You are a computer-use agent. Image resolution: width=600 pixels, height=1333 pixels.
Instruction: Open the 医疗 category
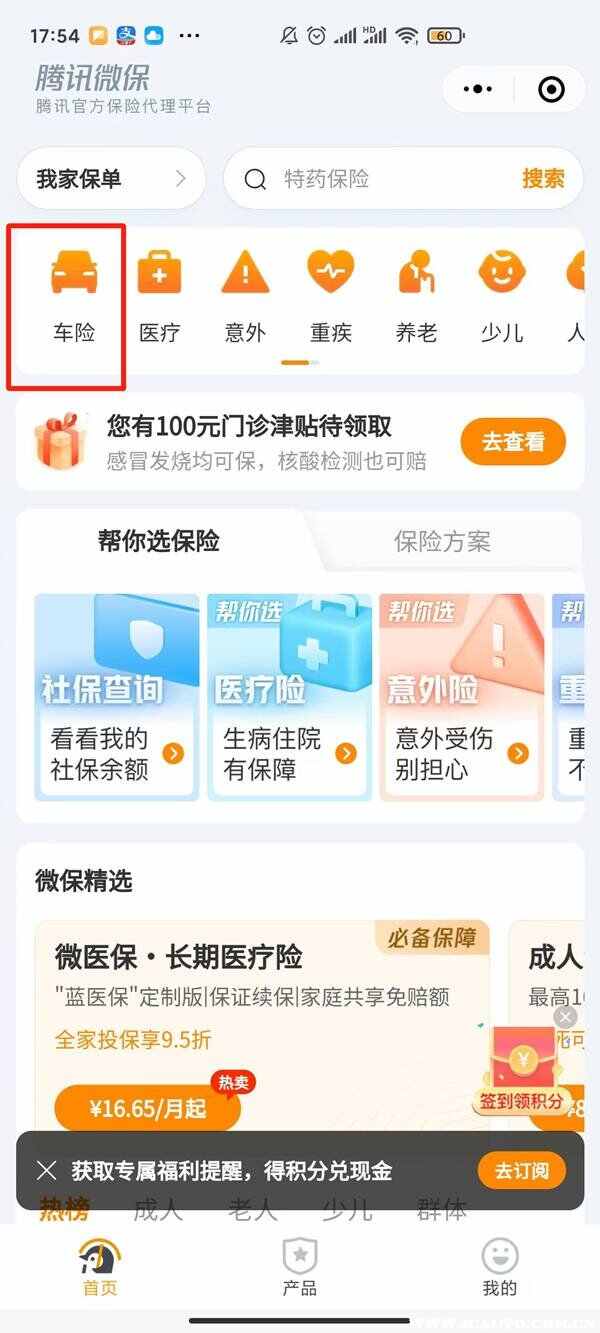click(159, 298)
